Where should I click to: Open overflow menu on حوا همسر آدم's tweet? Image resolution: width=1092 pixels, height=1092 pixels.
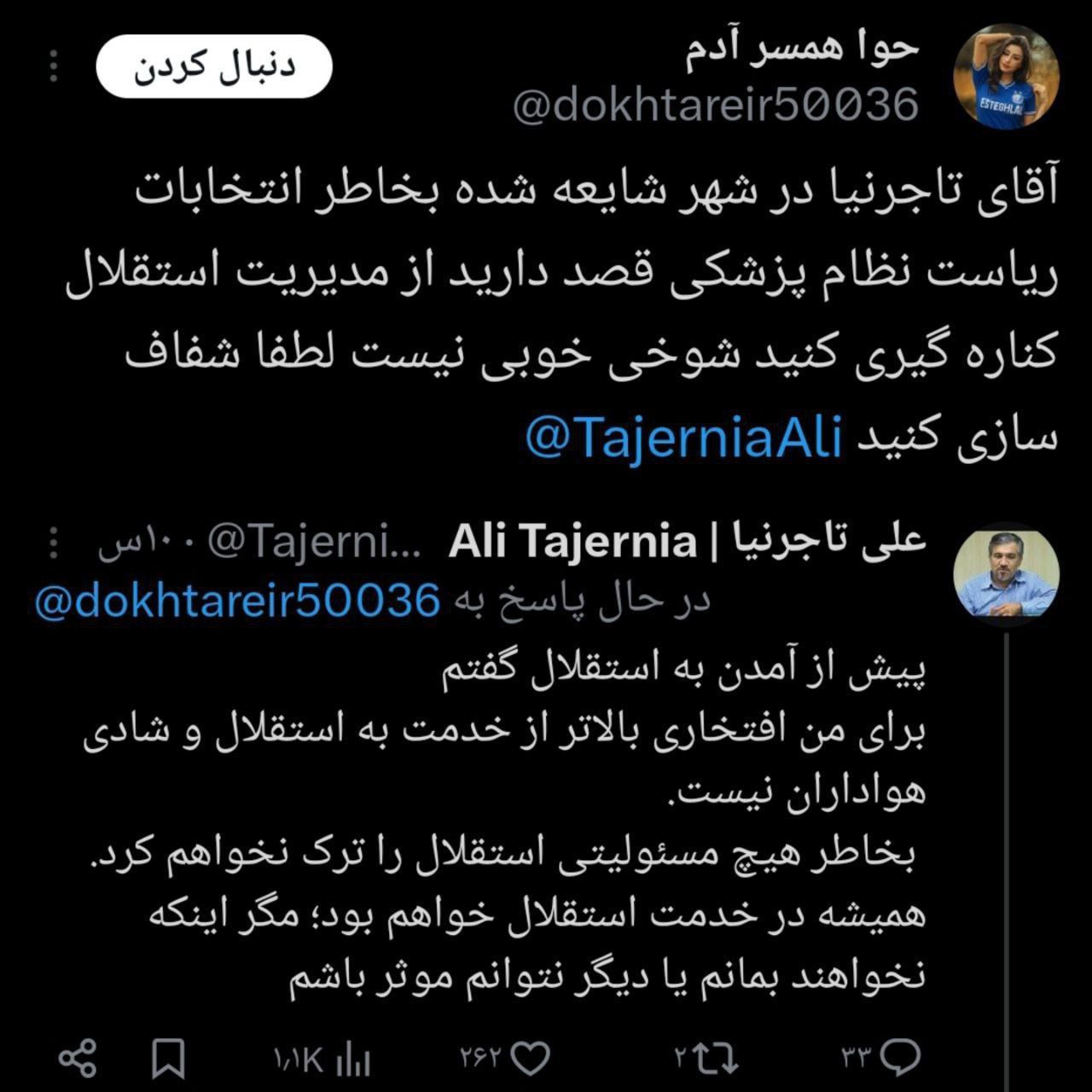53,67
